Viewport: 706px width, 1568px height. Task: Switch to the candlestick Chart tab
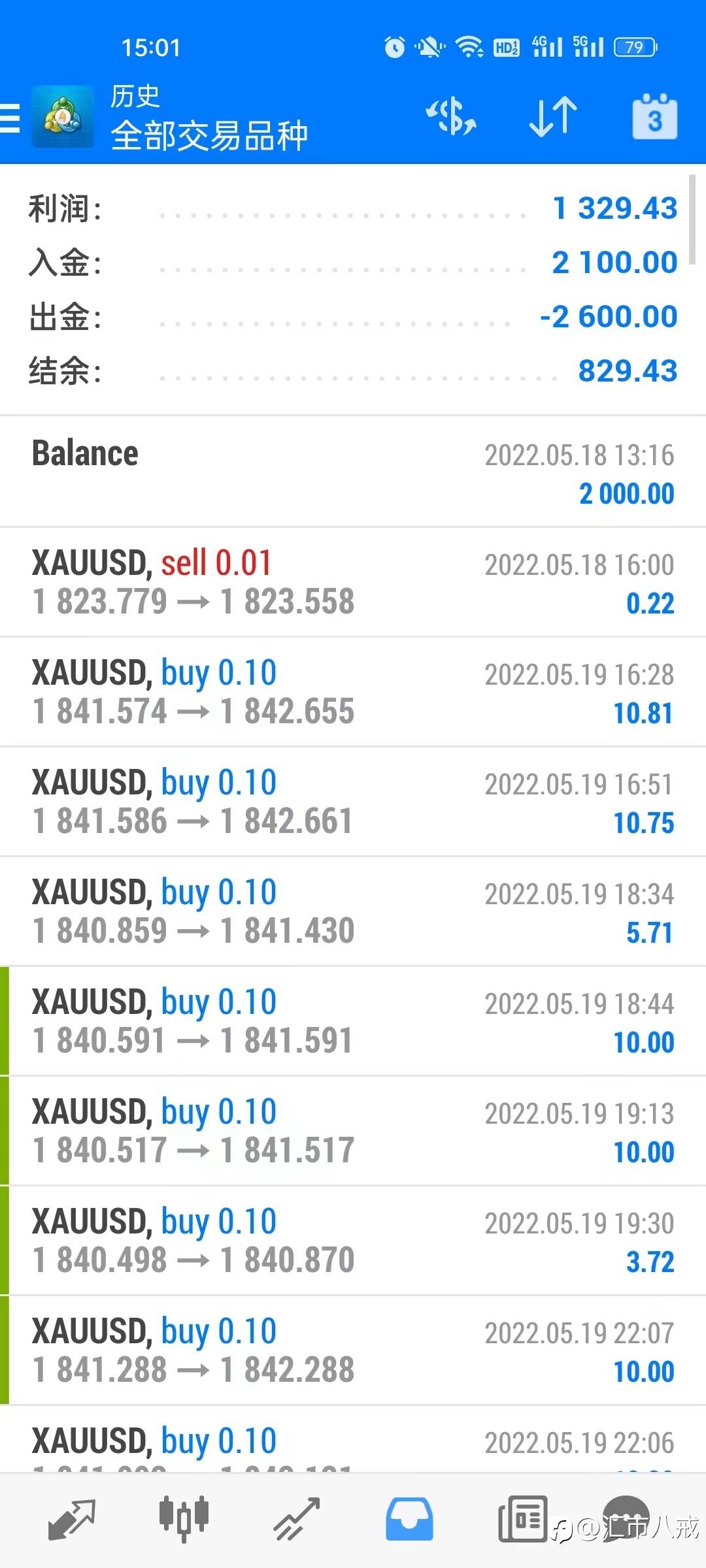tap(184, 1518)
